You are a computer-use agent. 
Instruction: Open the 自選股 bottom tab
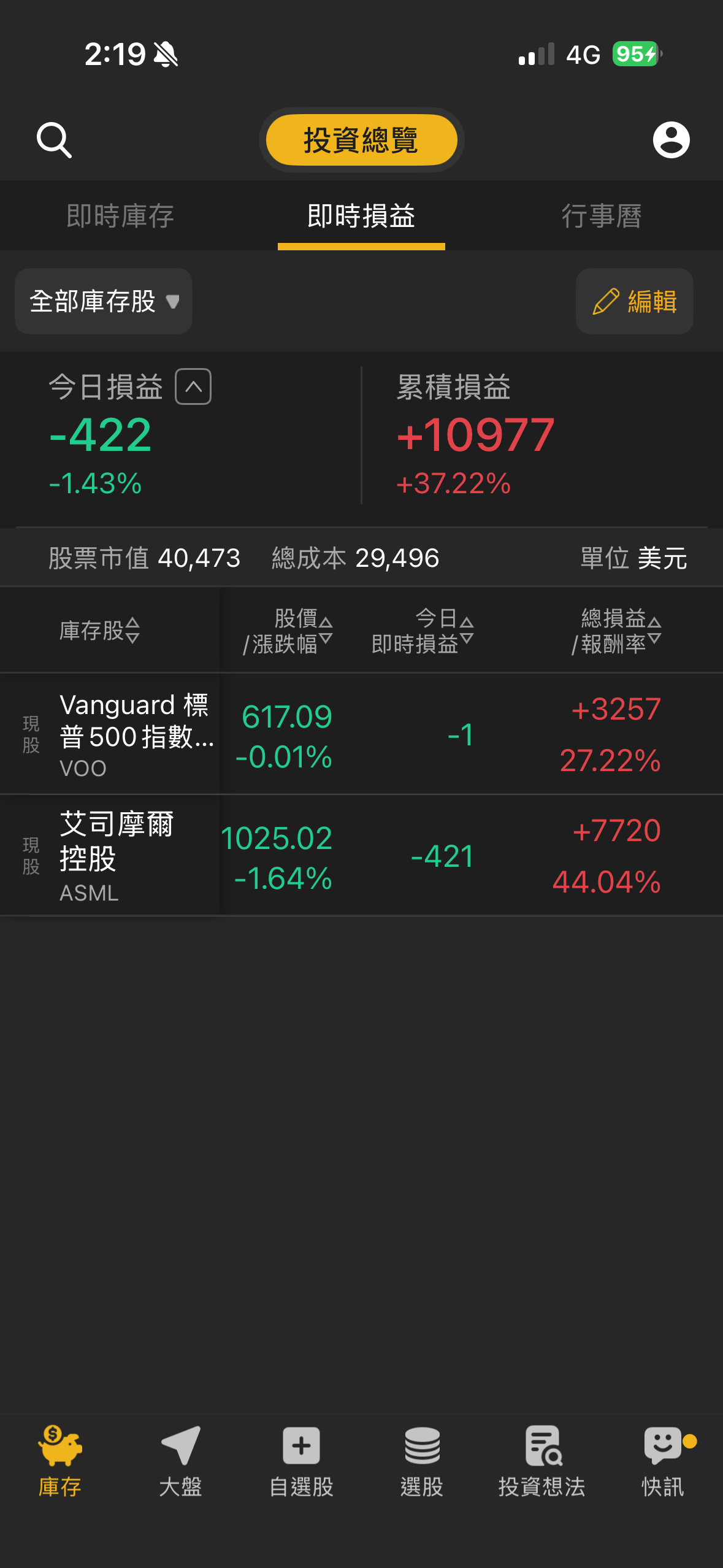(x=301, y=1461)
